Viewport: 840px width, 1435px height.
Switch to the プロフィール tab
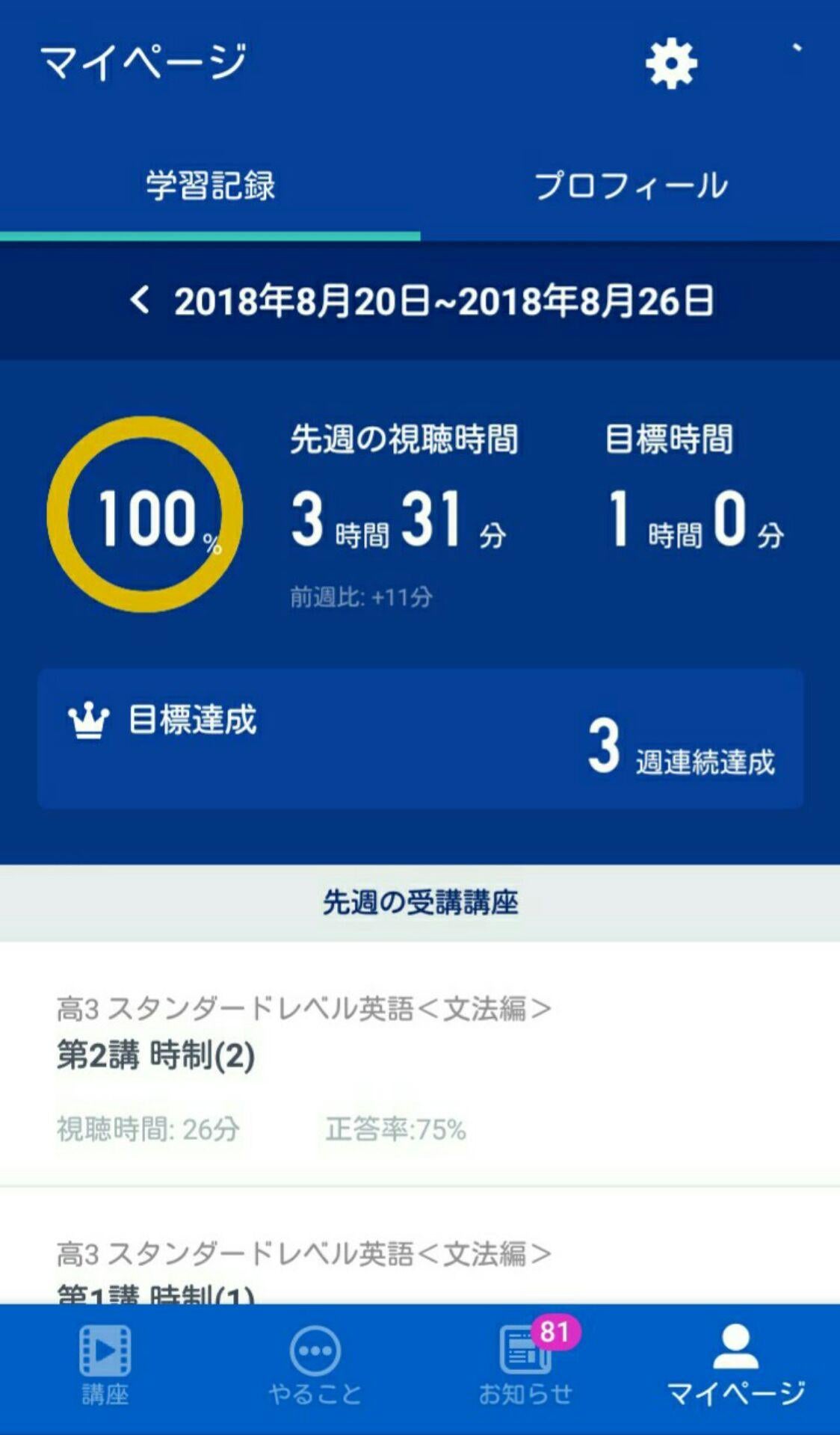(x=630, y=185)
